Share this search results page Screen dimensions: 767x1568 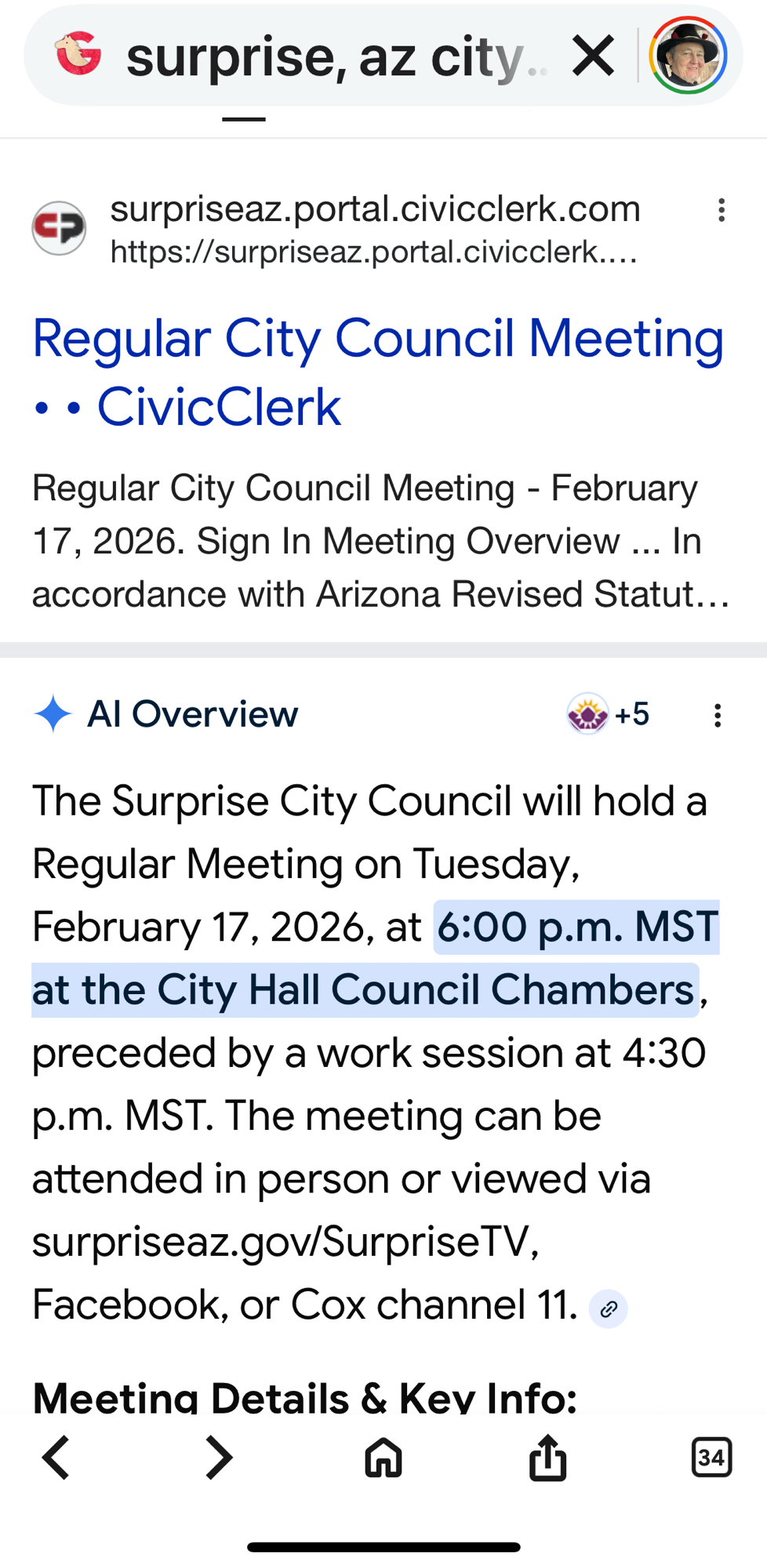(547, 1458)
